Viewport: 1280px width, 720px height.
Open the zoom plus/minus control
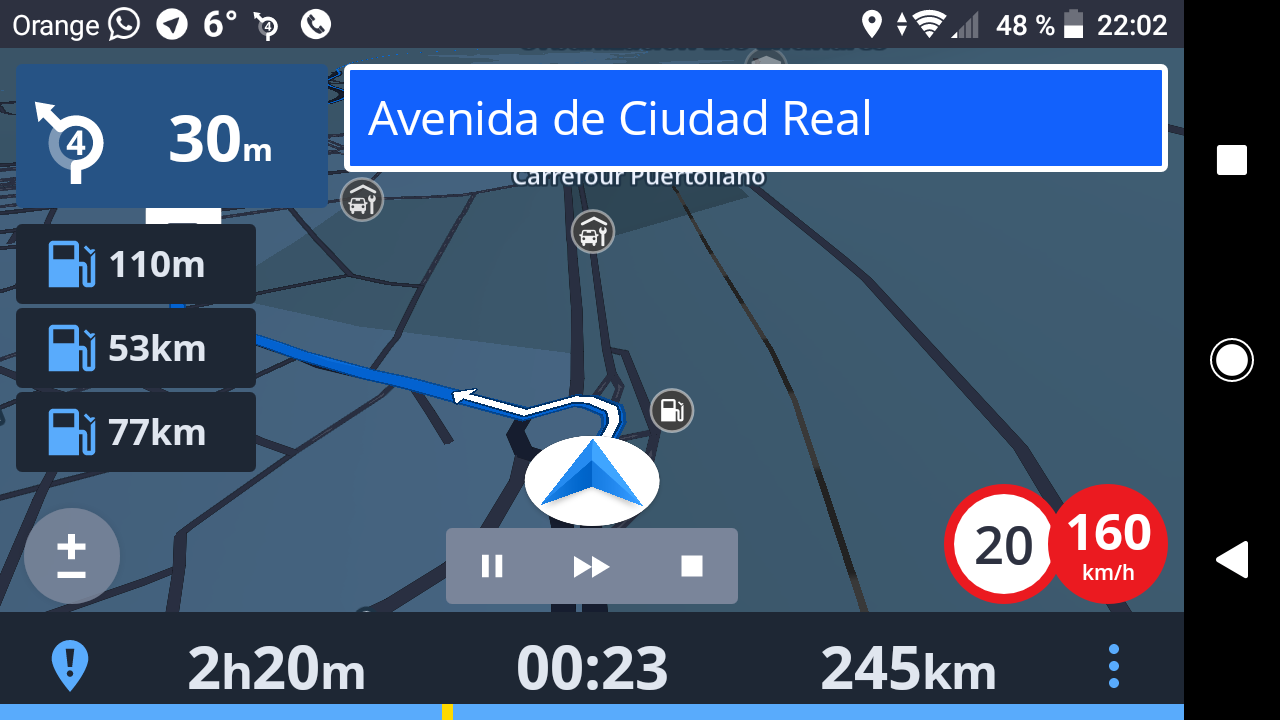click(x=71, y=556)
